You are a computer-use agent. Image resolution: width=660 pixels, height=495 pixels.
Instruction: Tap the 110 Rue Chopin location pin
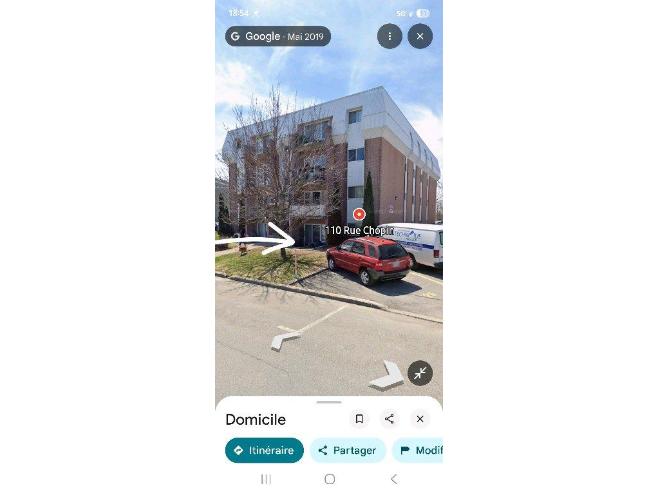coord(359,214)
